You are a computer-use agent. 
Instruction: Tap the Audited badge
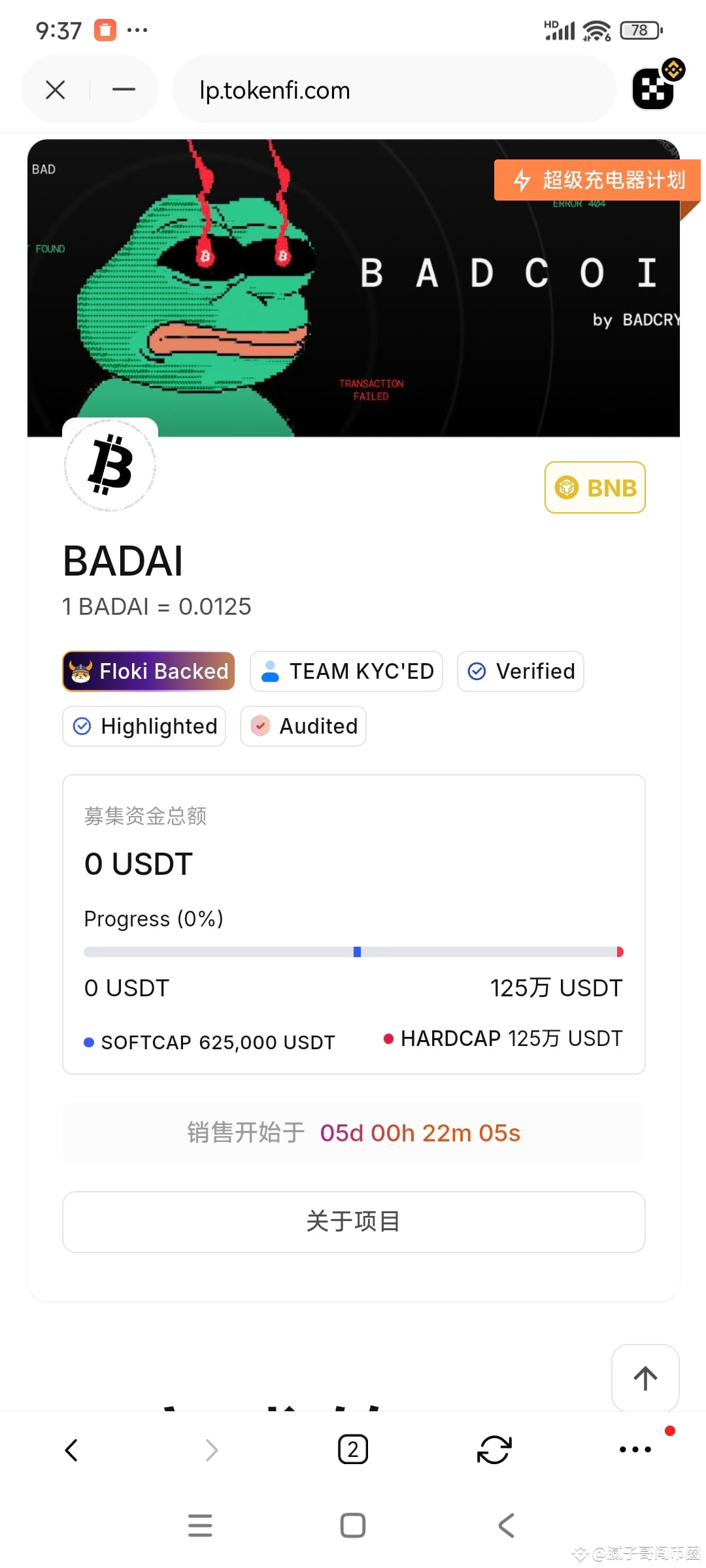[303, 726]
